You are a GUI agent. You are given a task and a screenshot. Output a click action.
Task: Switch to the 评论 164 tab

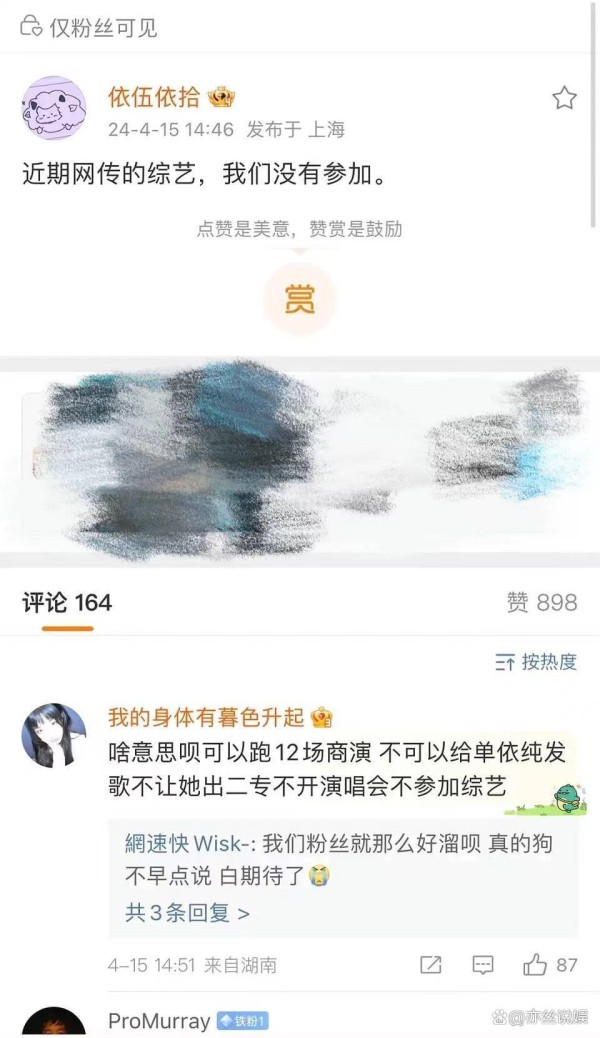click(x=67, y=602)
